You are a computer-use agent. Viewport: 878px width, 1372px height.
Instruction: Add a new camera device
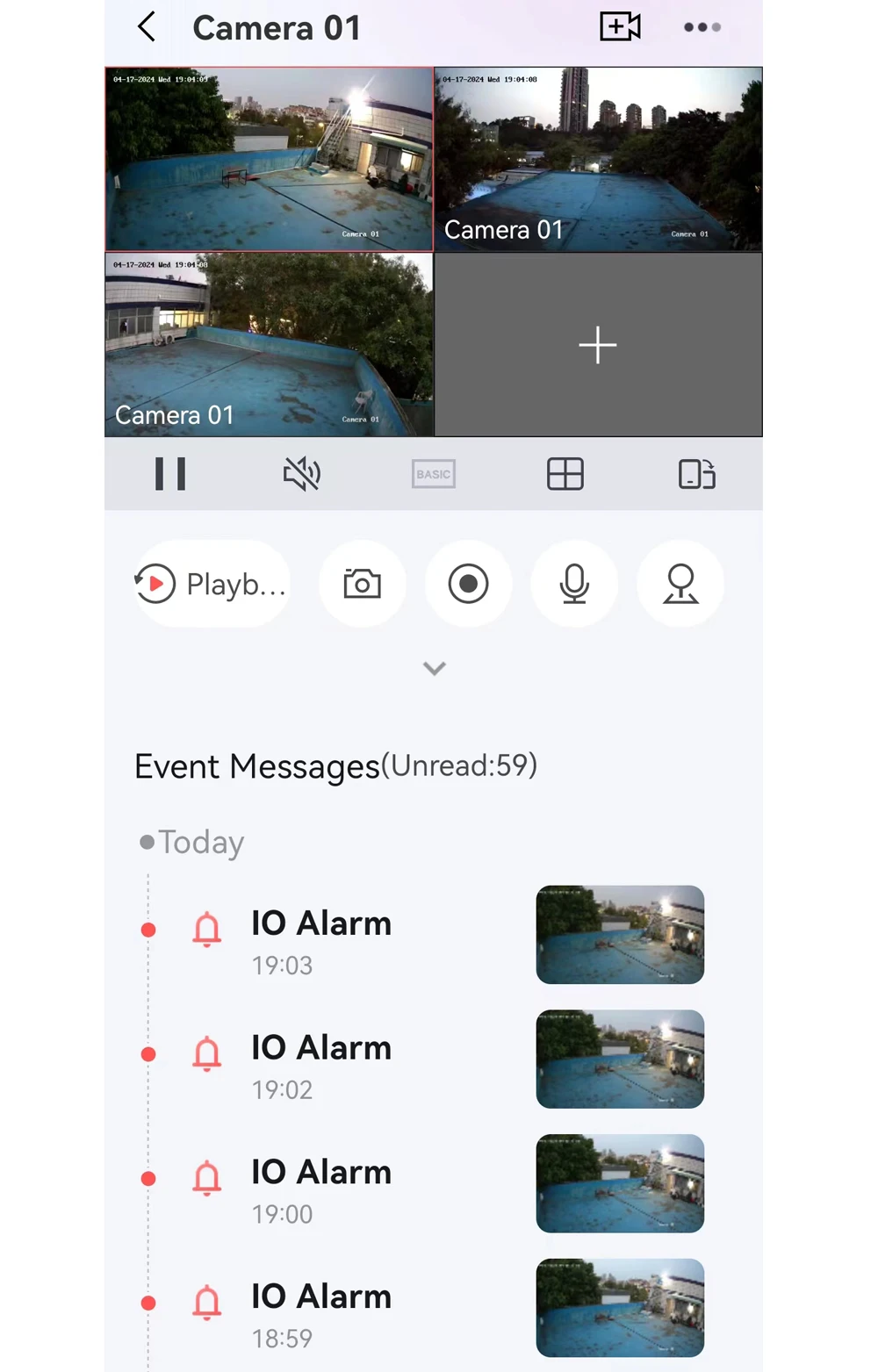[x=620, y=27]
